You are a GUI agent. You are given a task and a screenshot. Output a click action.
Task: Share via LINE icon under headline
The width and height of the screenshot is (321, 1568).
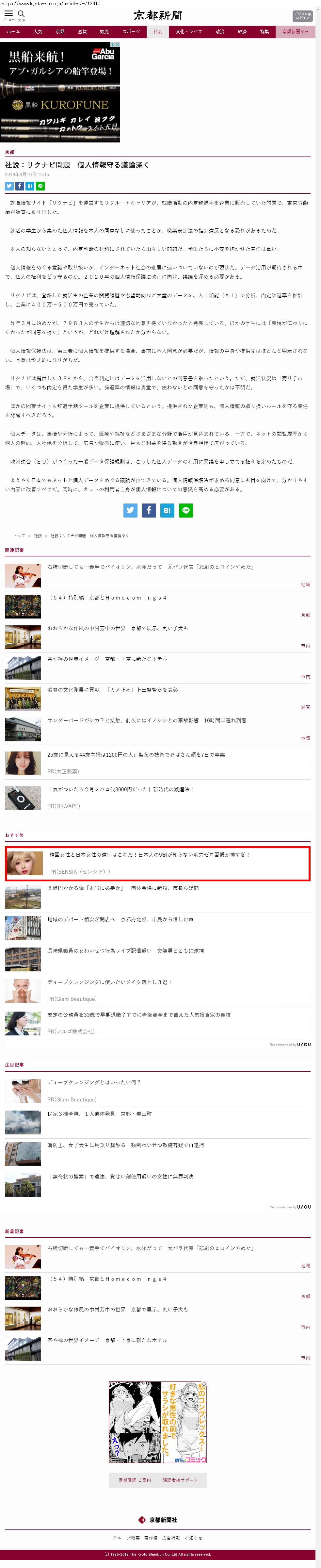pos(40,186)
